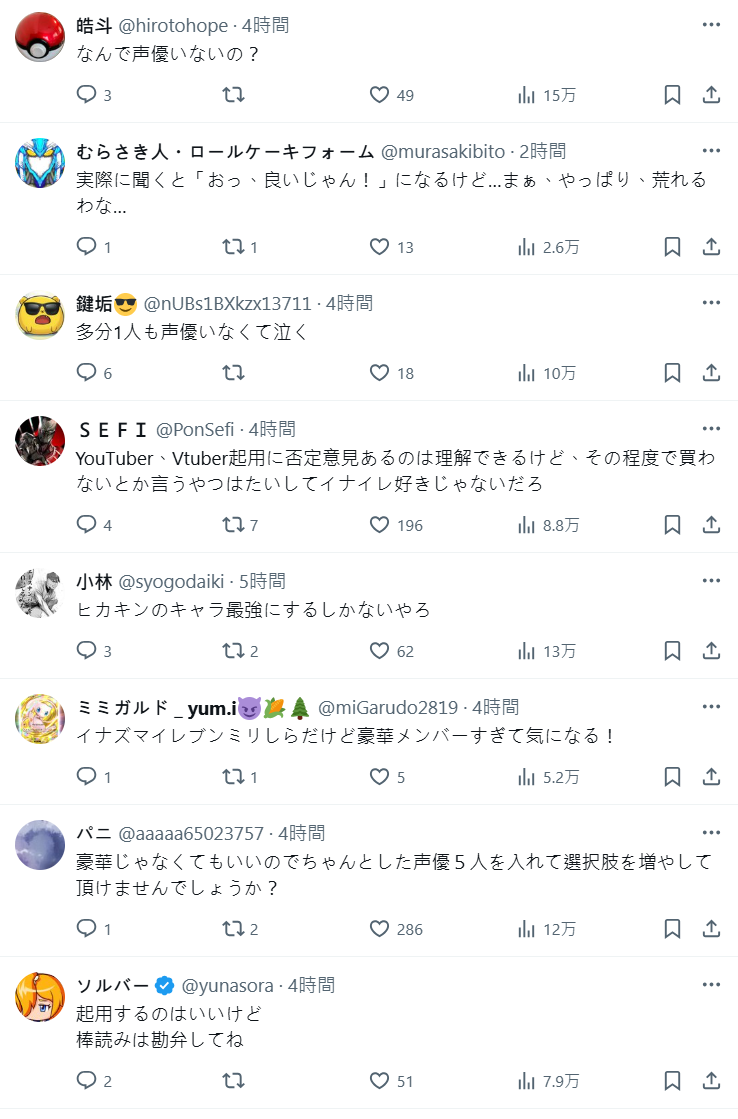Bookmark 鍵垢's tweet
This screenshot has width=738, height=1119.
(x=672, y=373)
